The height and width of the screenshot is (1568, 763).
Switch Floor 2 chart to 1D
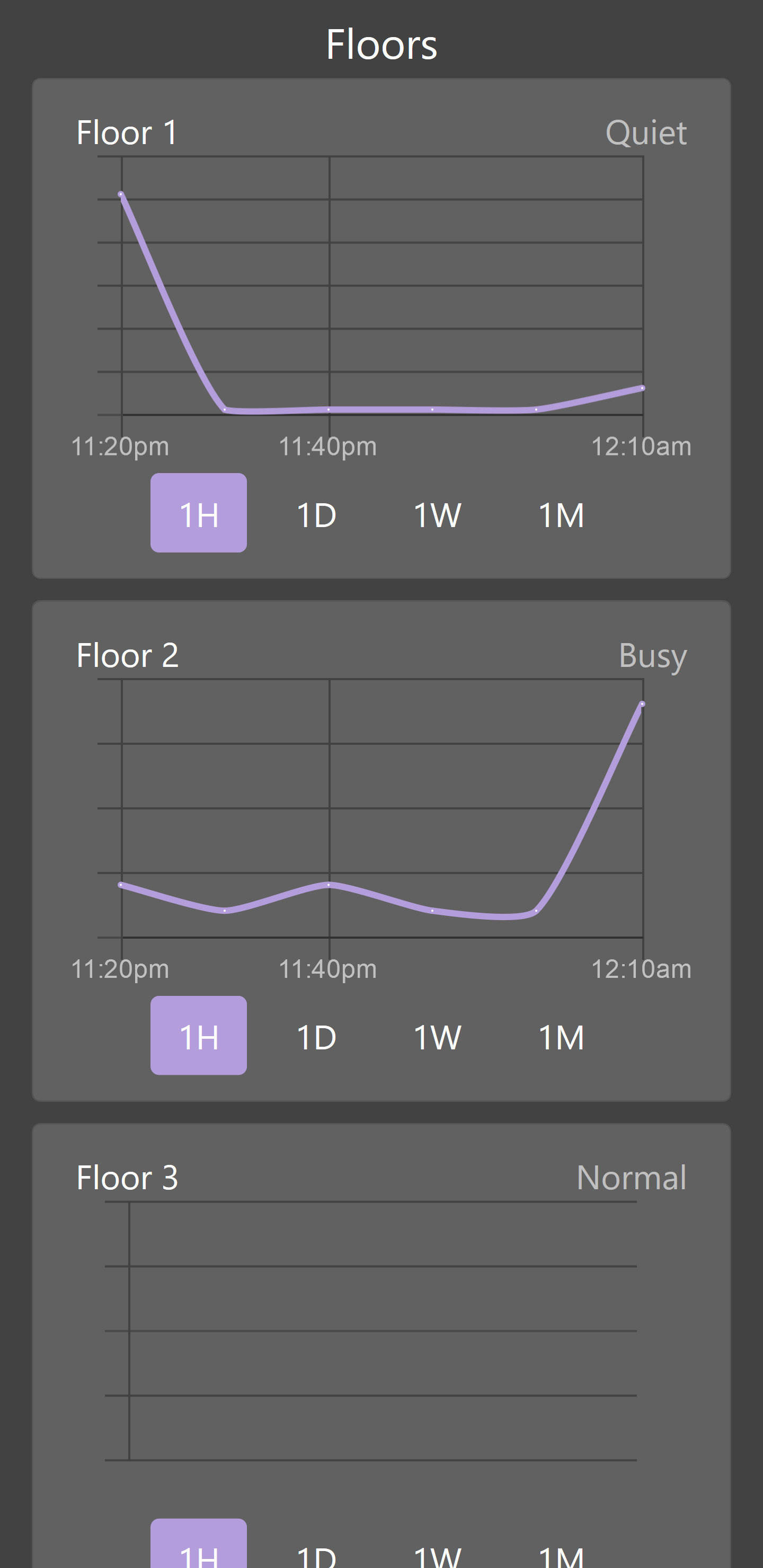(x=317, y=1037)
